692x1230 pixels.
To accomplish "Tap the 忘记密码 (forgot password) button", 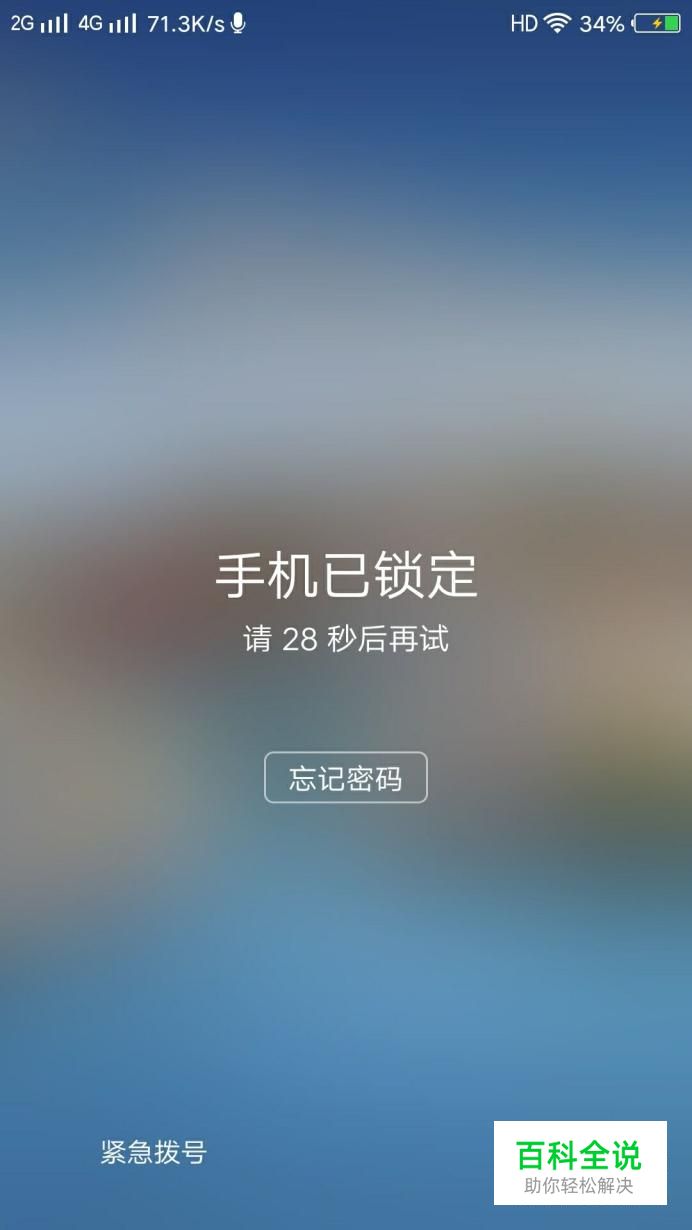I will coord(345,778).
